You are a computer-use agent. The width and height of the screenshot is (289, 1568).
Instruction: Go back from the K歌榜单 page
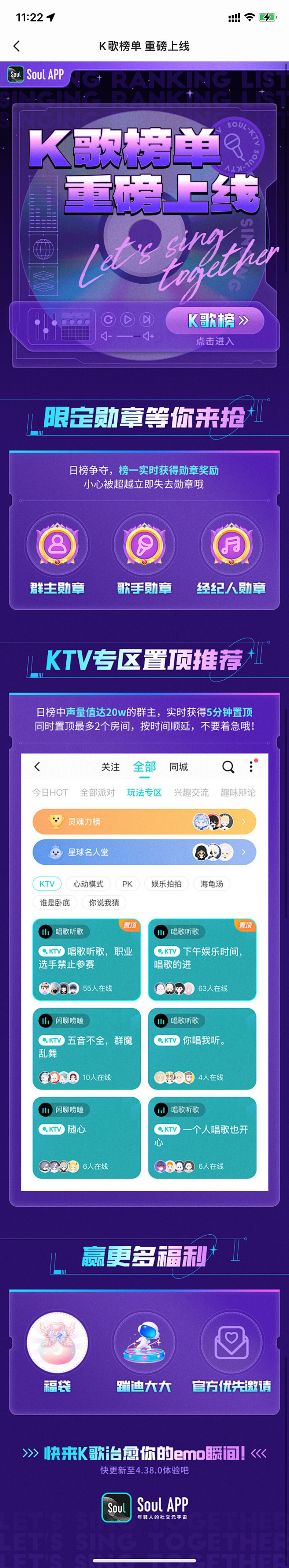point(16,46)
